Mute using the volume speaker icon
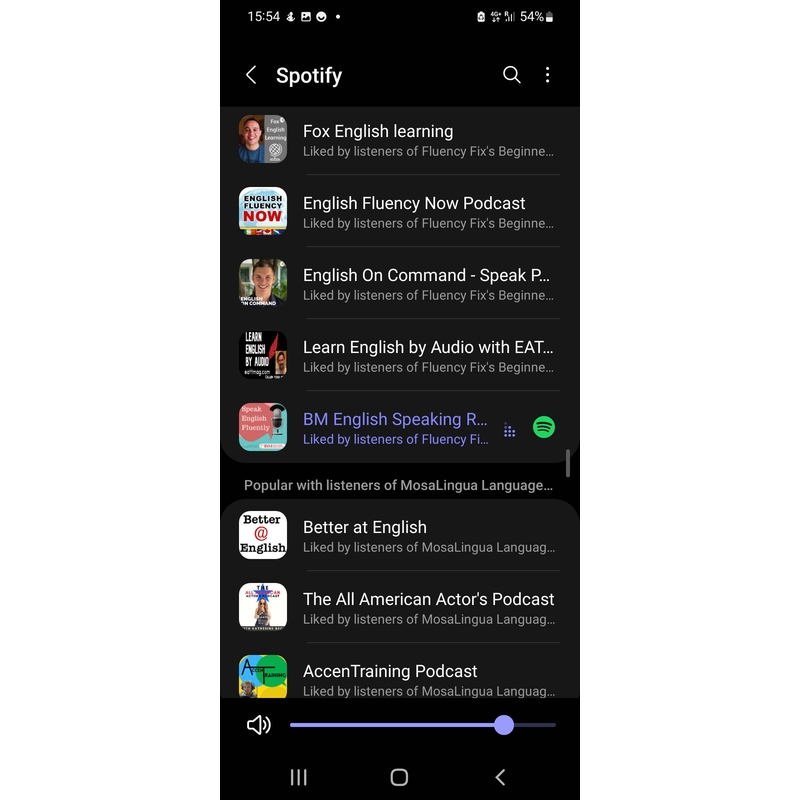 258,725
